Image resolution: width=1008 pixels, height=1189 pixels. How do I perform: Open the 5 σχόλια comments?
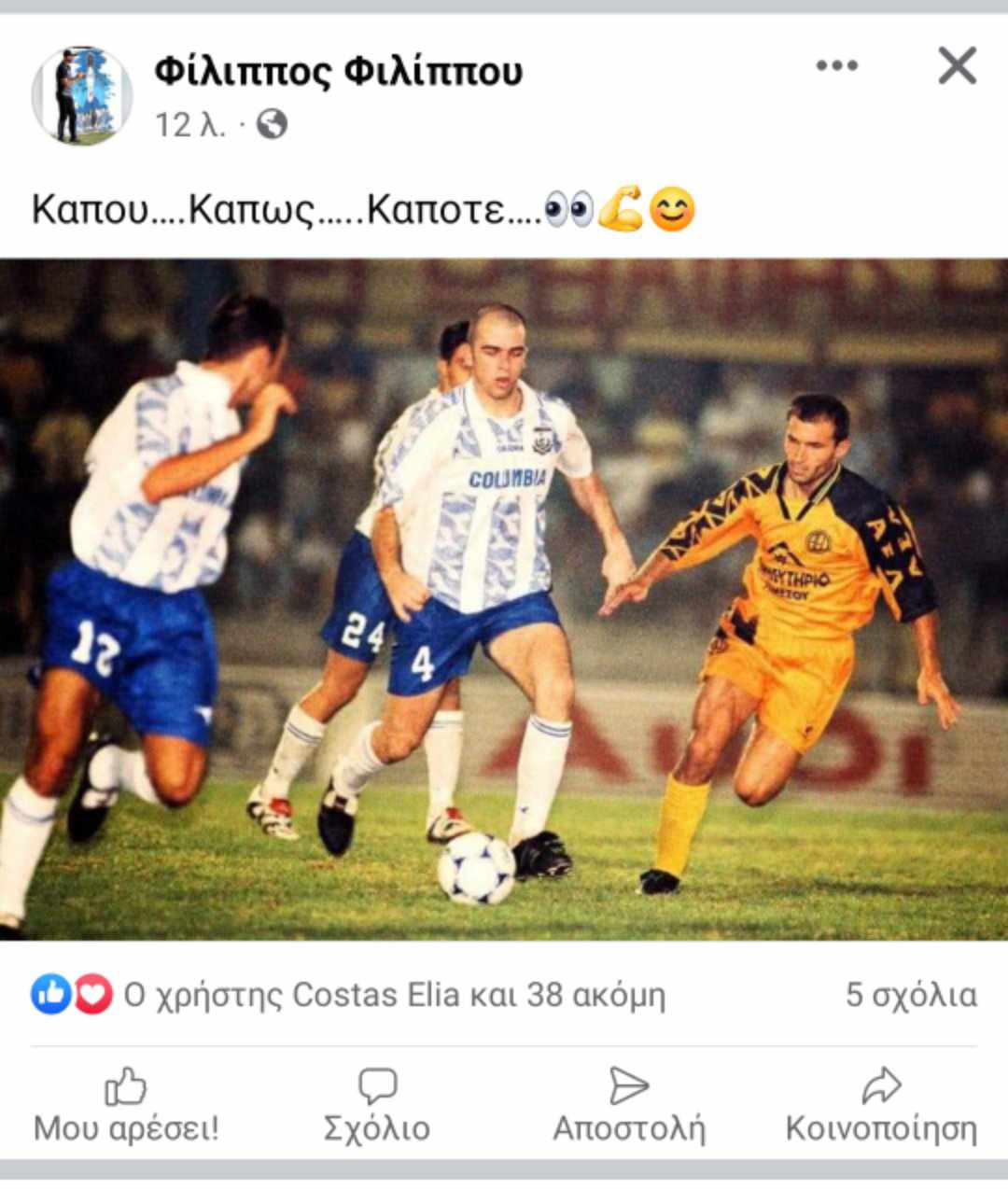911,995
